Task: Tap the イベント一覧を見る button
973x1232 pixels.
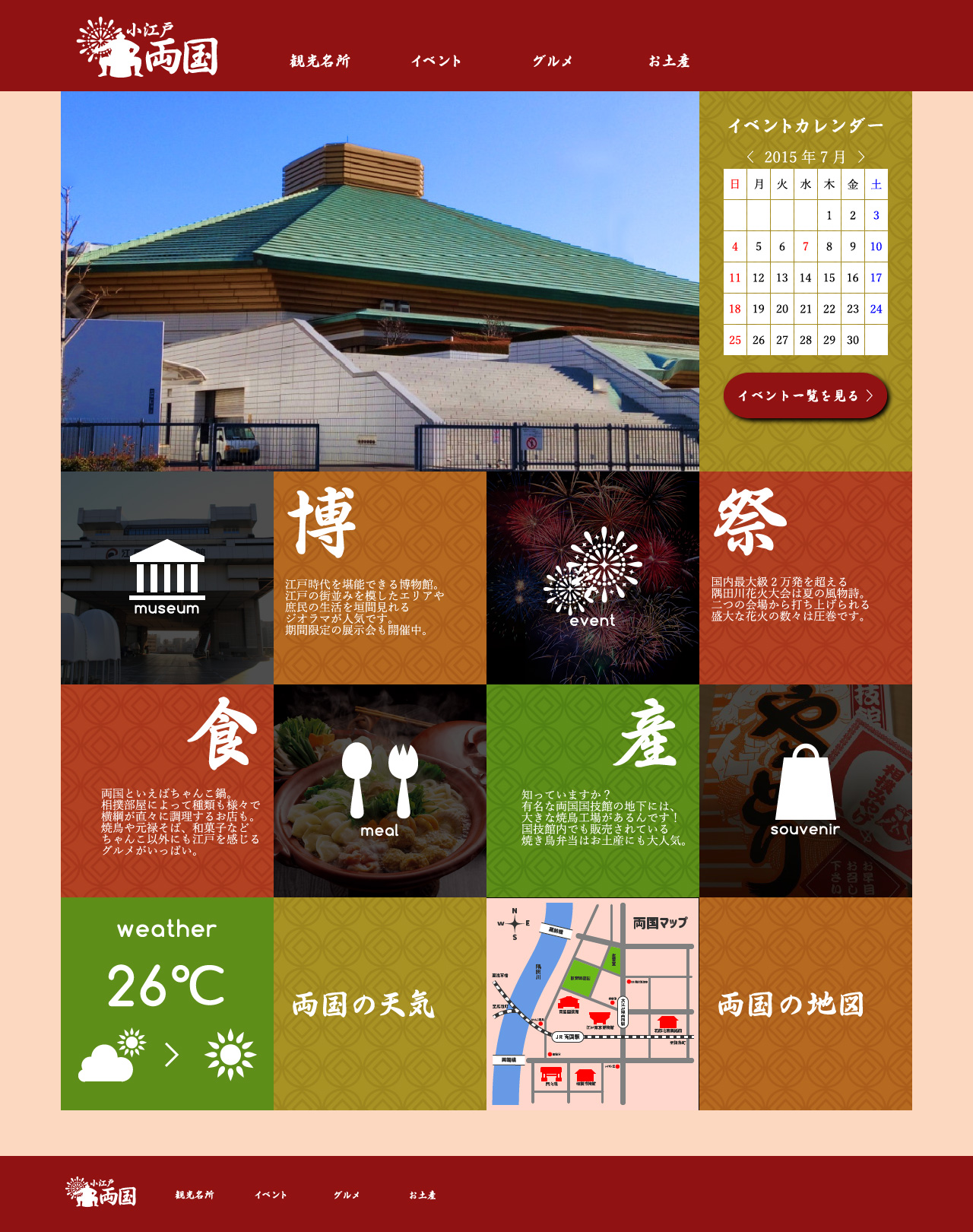Action: click(805, 395)
